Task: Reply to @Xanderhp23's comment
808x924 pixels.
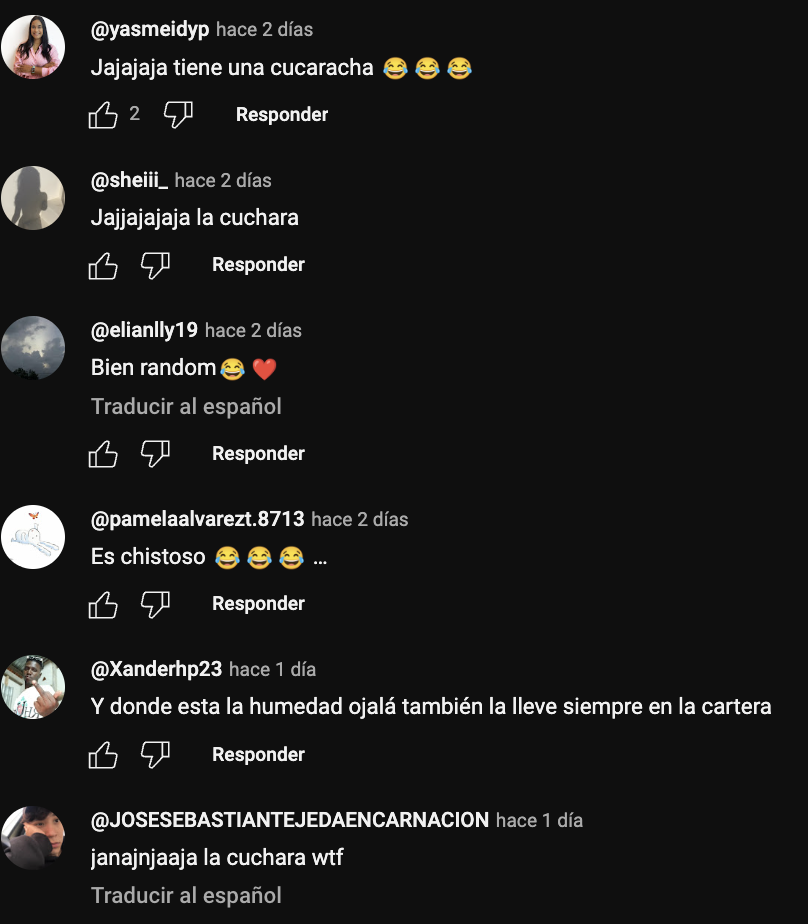Action: tap(258, 755)
